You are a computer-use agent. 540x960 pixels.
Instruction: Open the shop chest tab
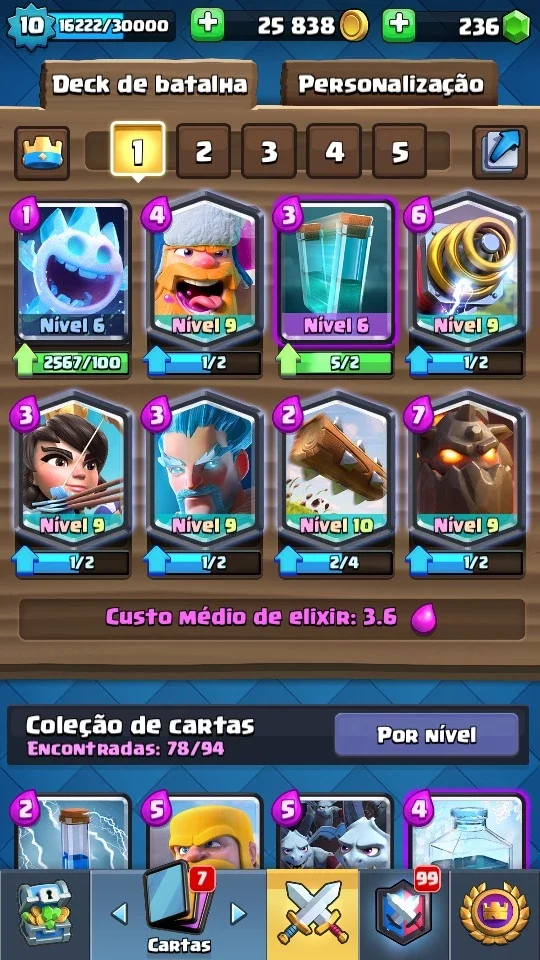click(x=45, y=915)
